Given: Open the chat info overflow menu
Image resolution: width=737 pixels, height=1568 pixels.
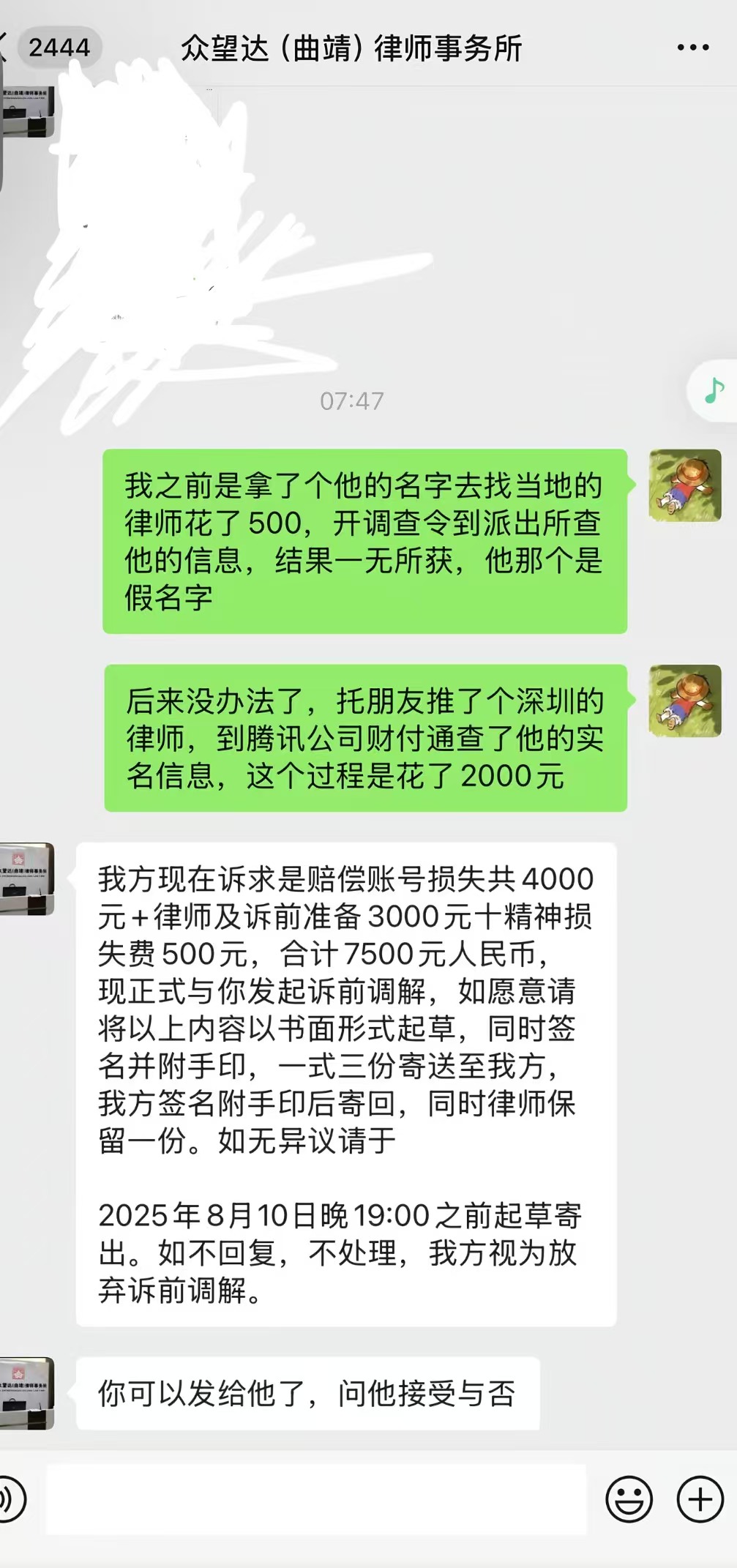Looking at the screenshot, I should click(692, 48).
